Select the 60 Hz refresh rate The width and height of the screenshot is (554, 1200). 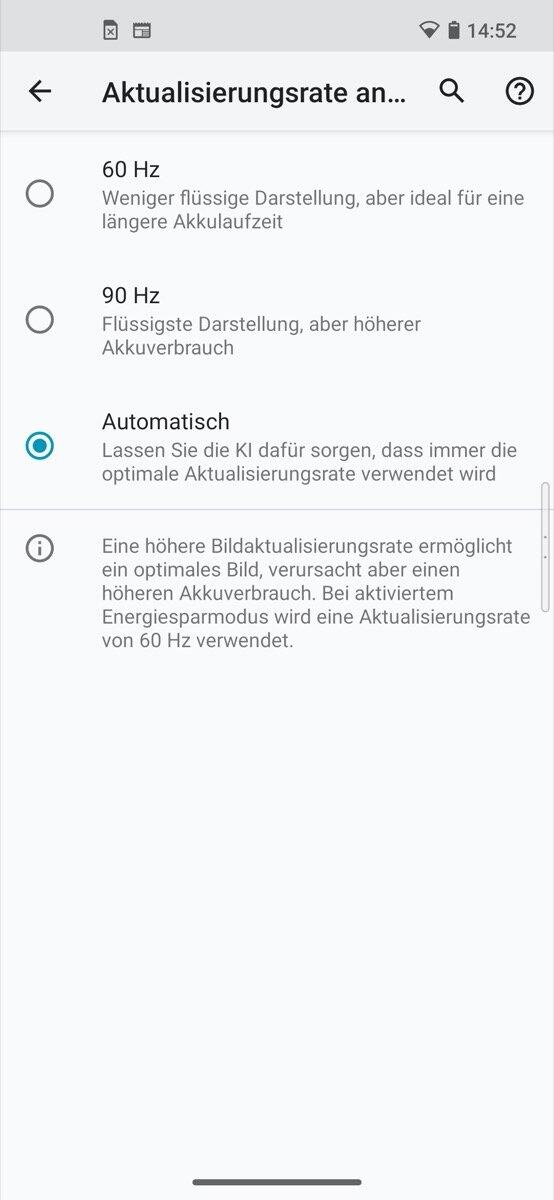277,194
